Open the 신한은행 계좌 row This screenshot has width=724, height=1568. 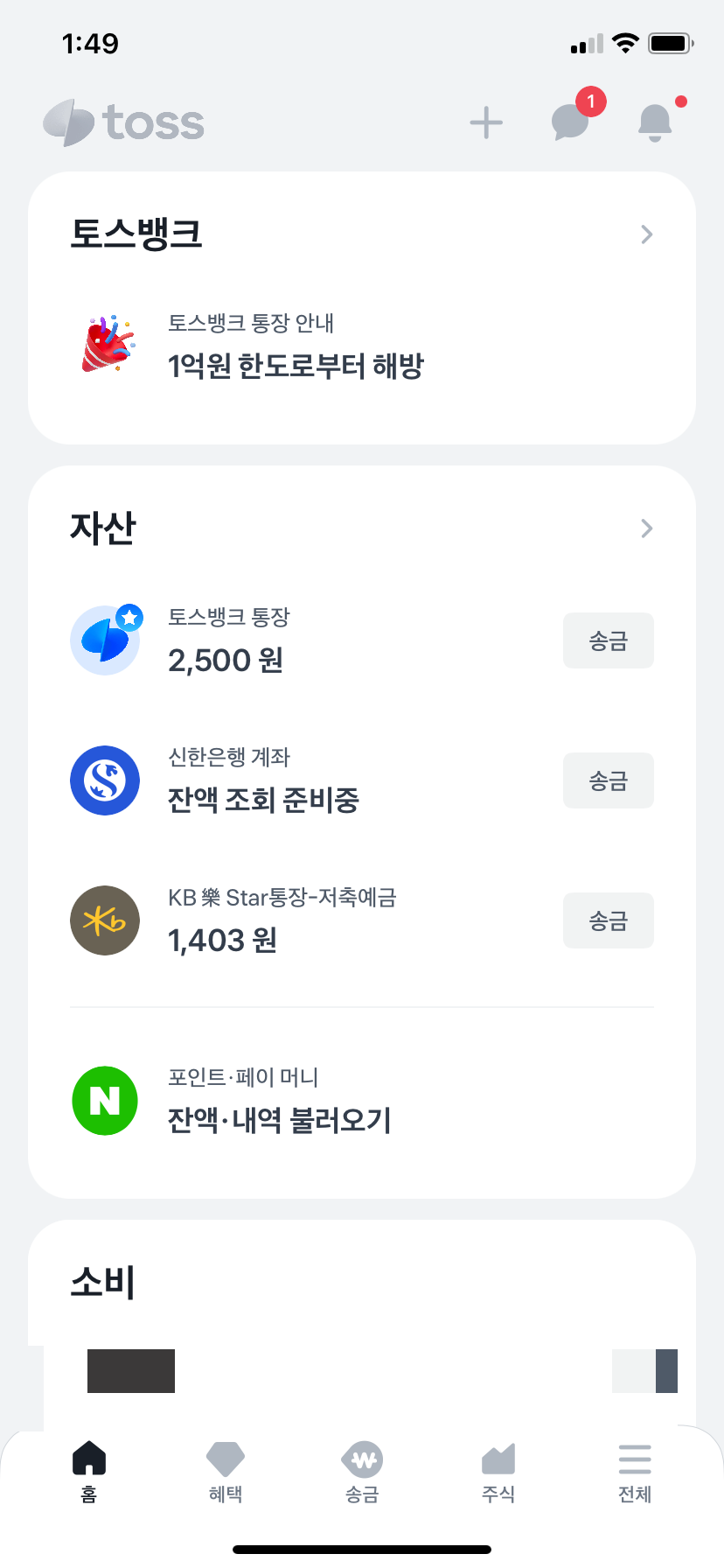point(262,781)
